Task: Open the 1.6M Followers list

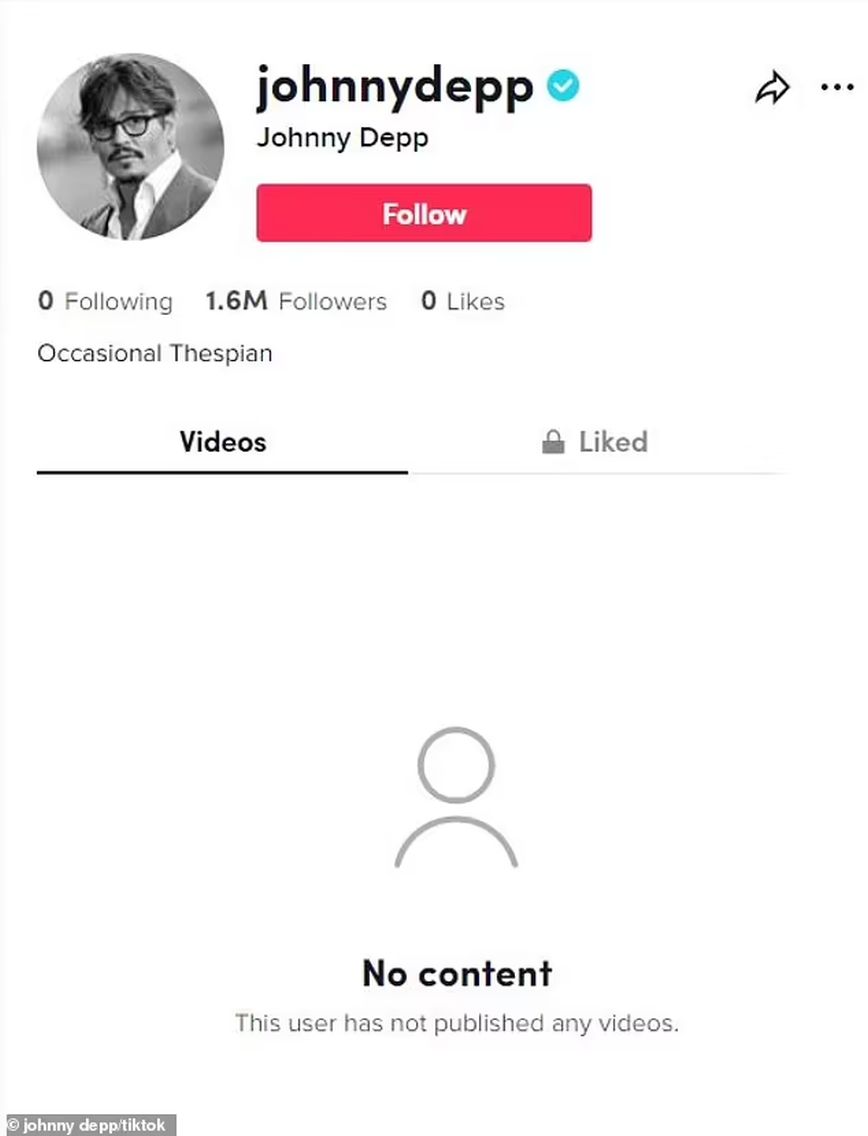Action: [x=295, y=301]
